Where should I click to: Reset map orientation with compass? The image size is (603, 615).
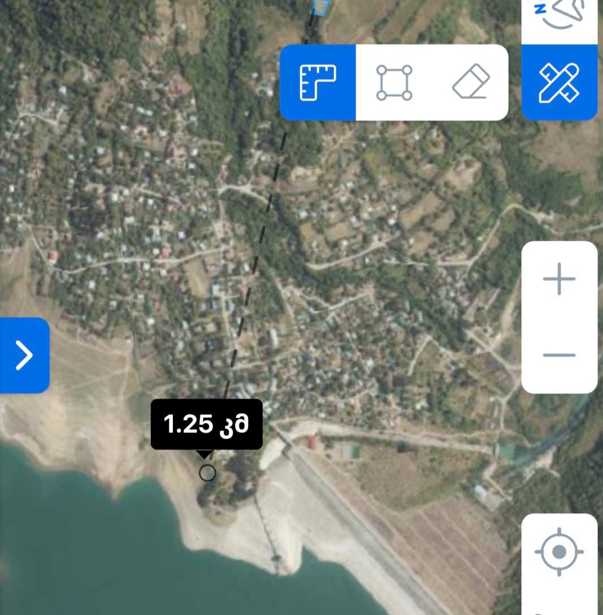click(x=560, y=14)
